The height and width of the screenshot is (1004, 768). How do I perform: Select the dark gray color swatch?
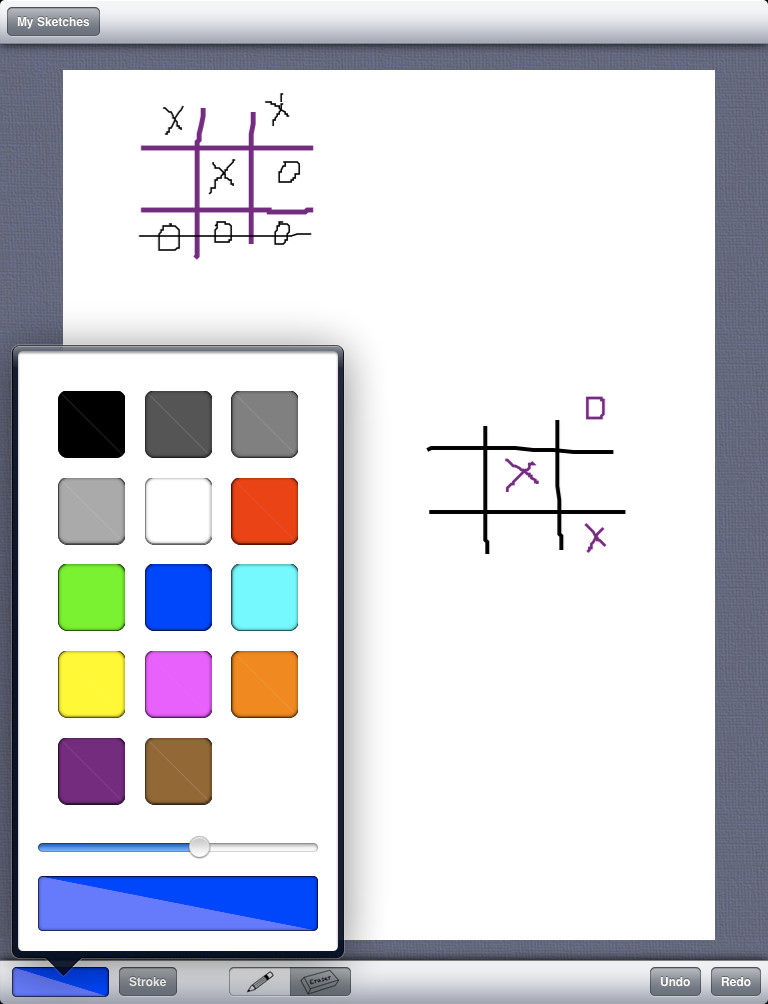pyautogui.click(x=178, y=424)
